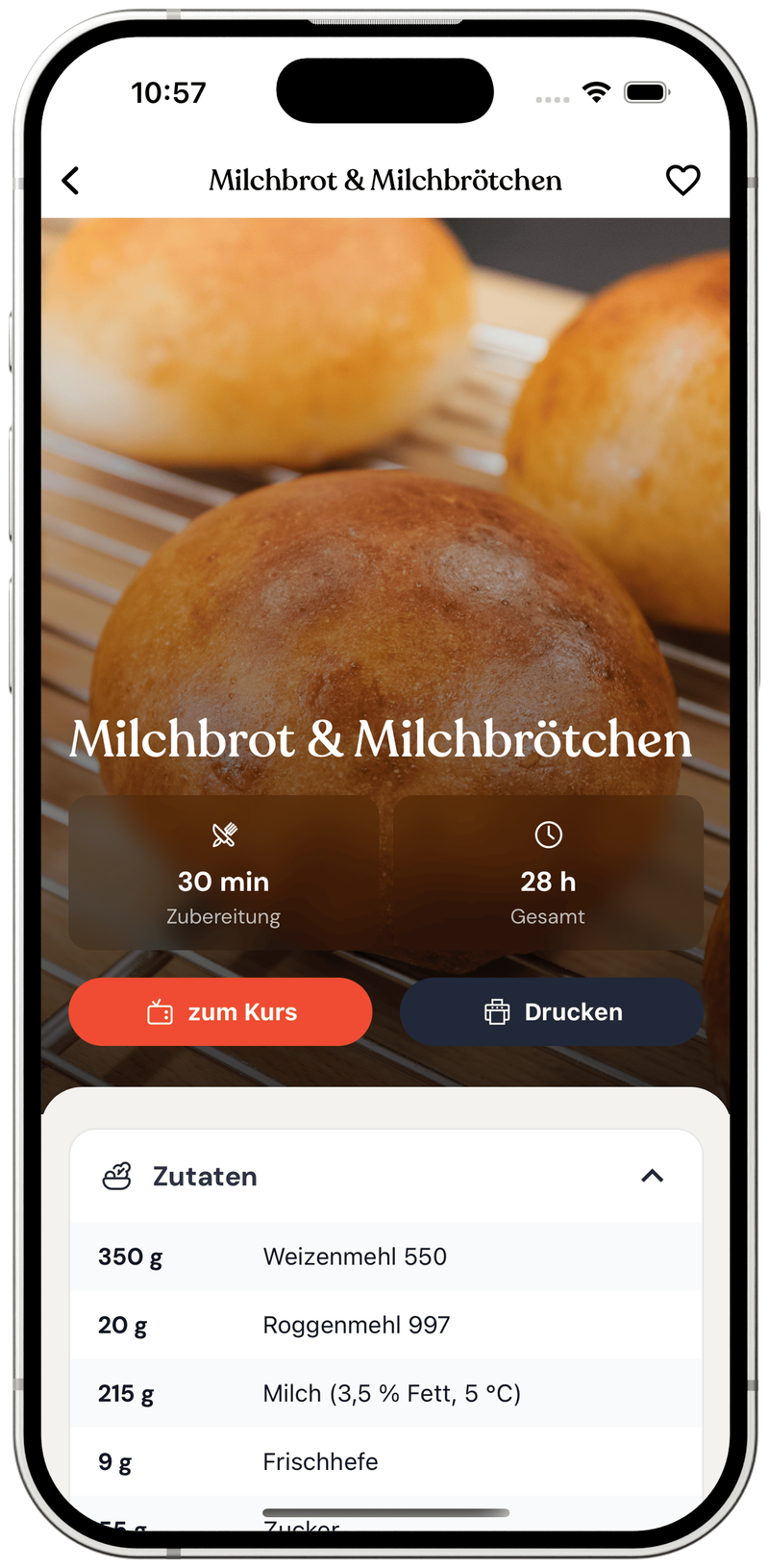769x1568 pixels.
Task: Print the recipe with 'Drucken'
Action: (552, 1011)
